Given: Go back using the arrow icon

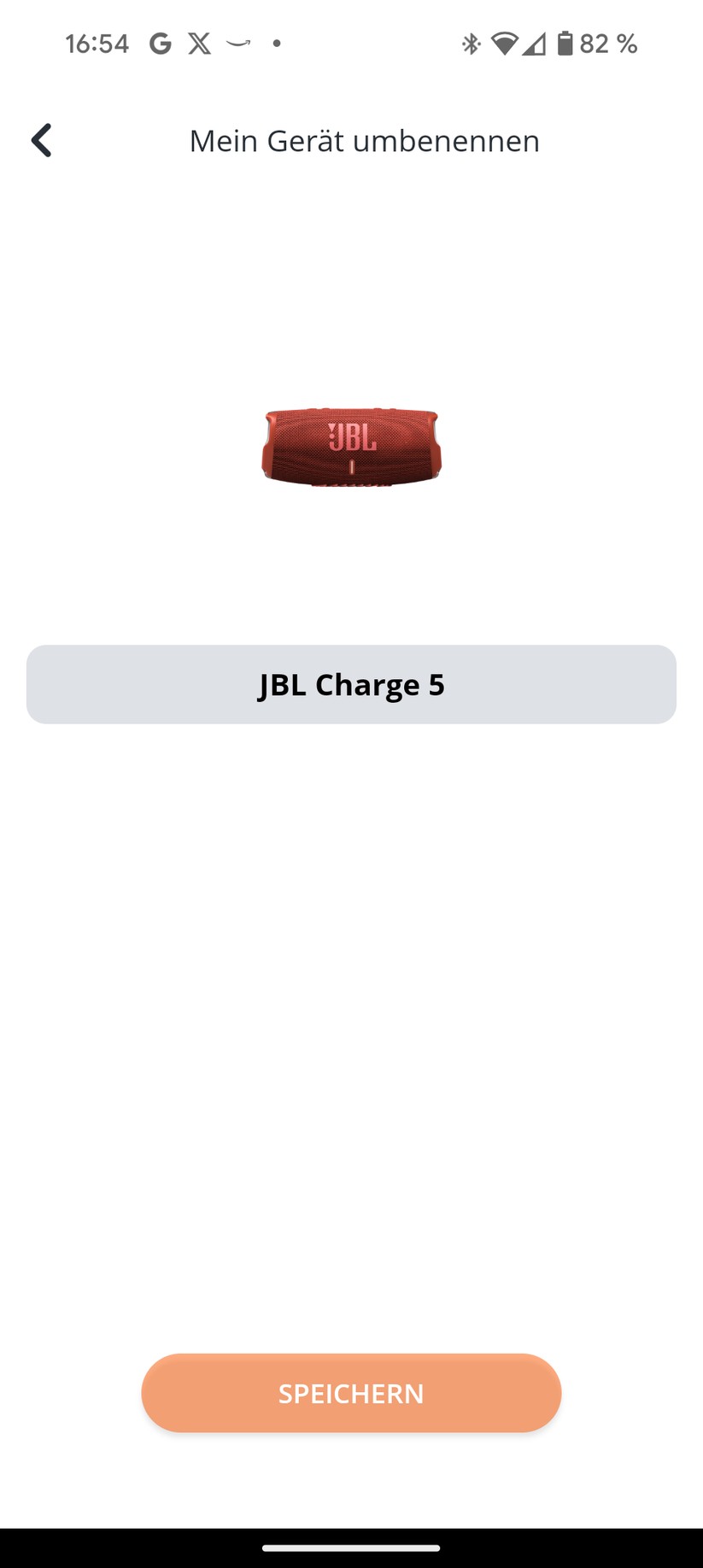Looking at the screenshot, I should [x=42, y=141].
